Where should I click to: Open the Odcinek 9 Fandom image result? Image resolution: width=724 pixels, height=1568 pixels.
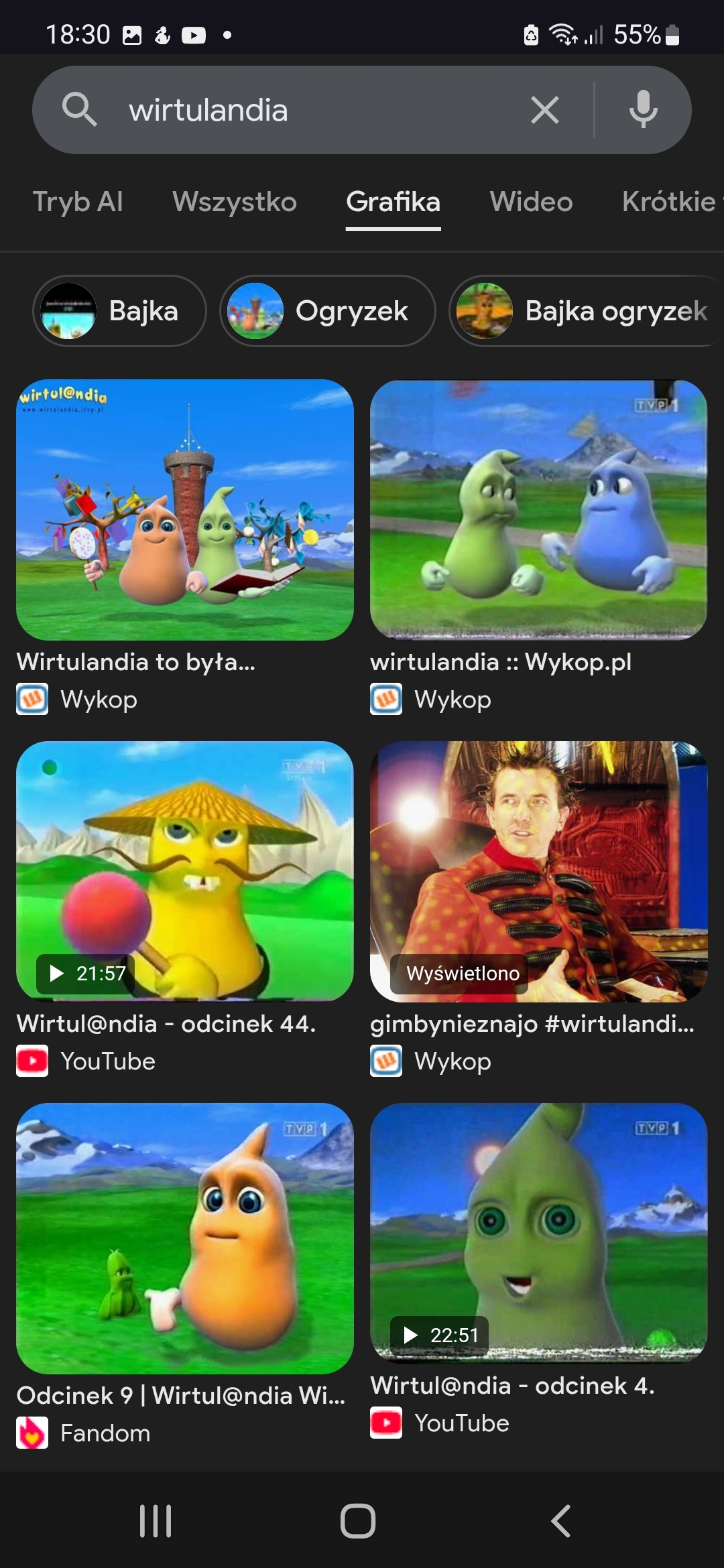click(x=185, y=1238)
